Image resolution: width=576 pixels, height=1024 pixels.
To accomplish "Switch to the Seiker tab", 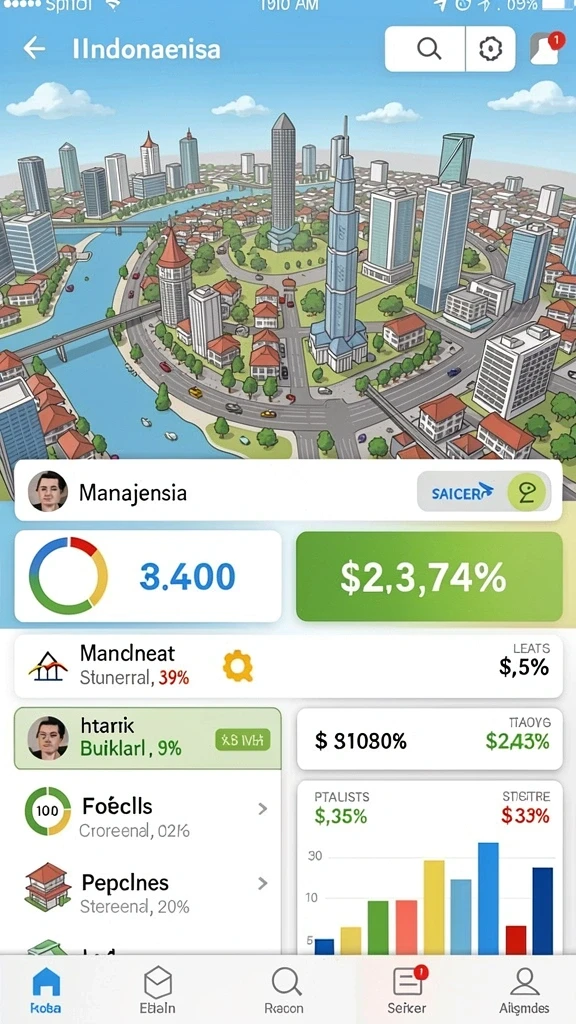I will coord(408,989).
